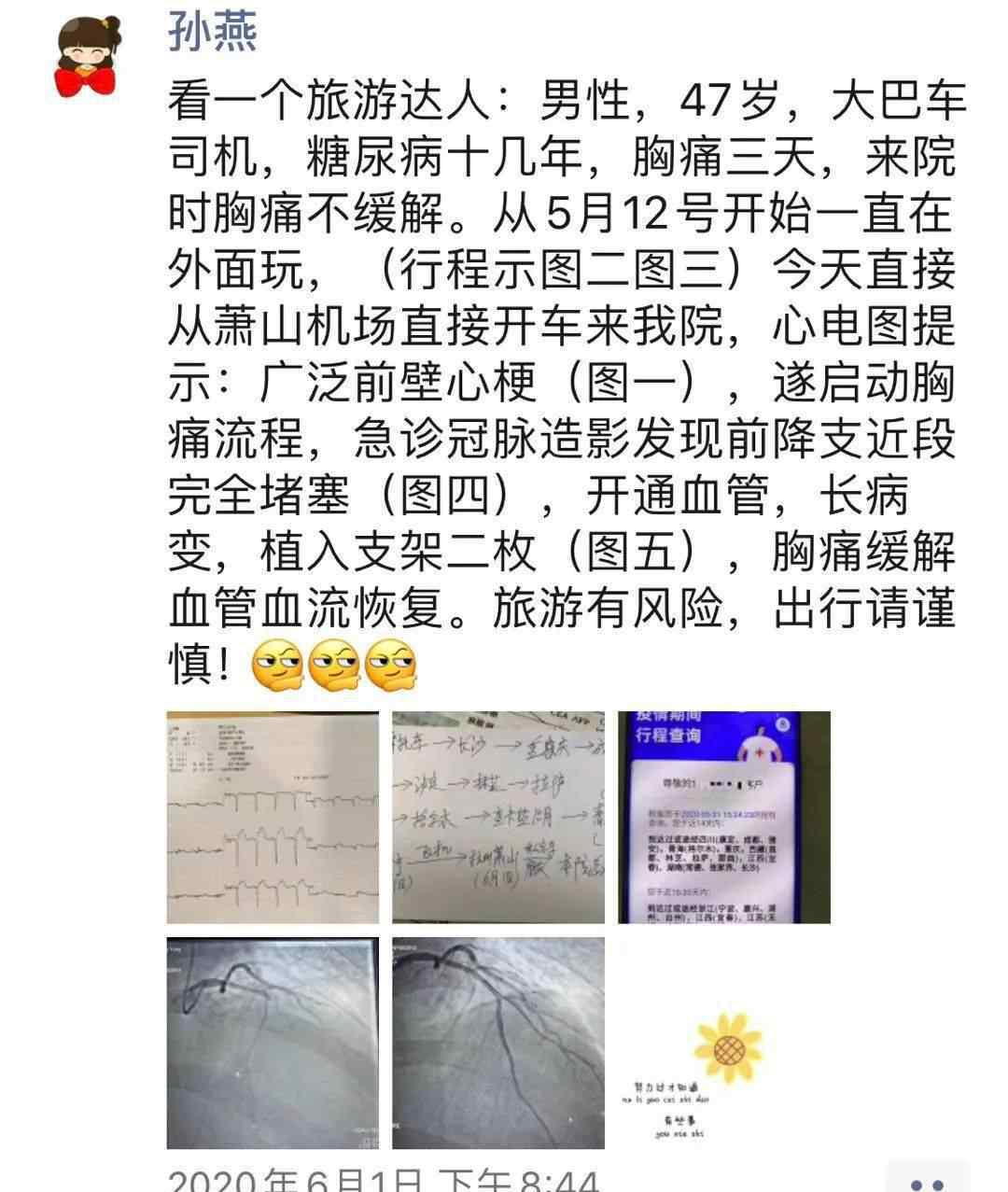Open the ECG printout photo
This screenshot has width=1008, height=1192.
(273, 817)
